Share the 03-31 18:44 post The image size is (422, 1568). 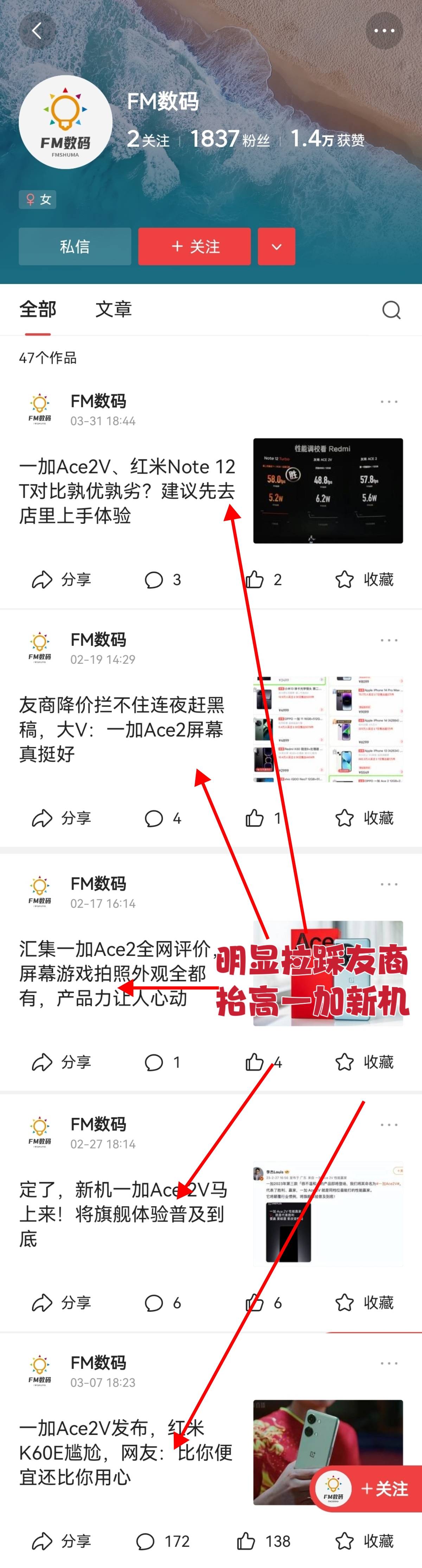click(62, 579)
